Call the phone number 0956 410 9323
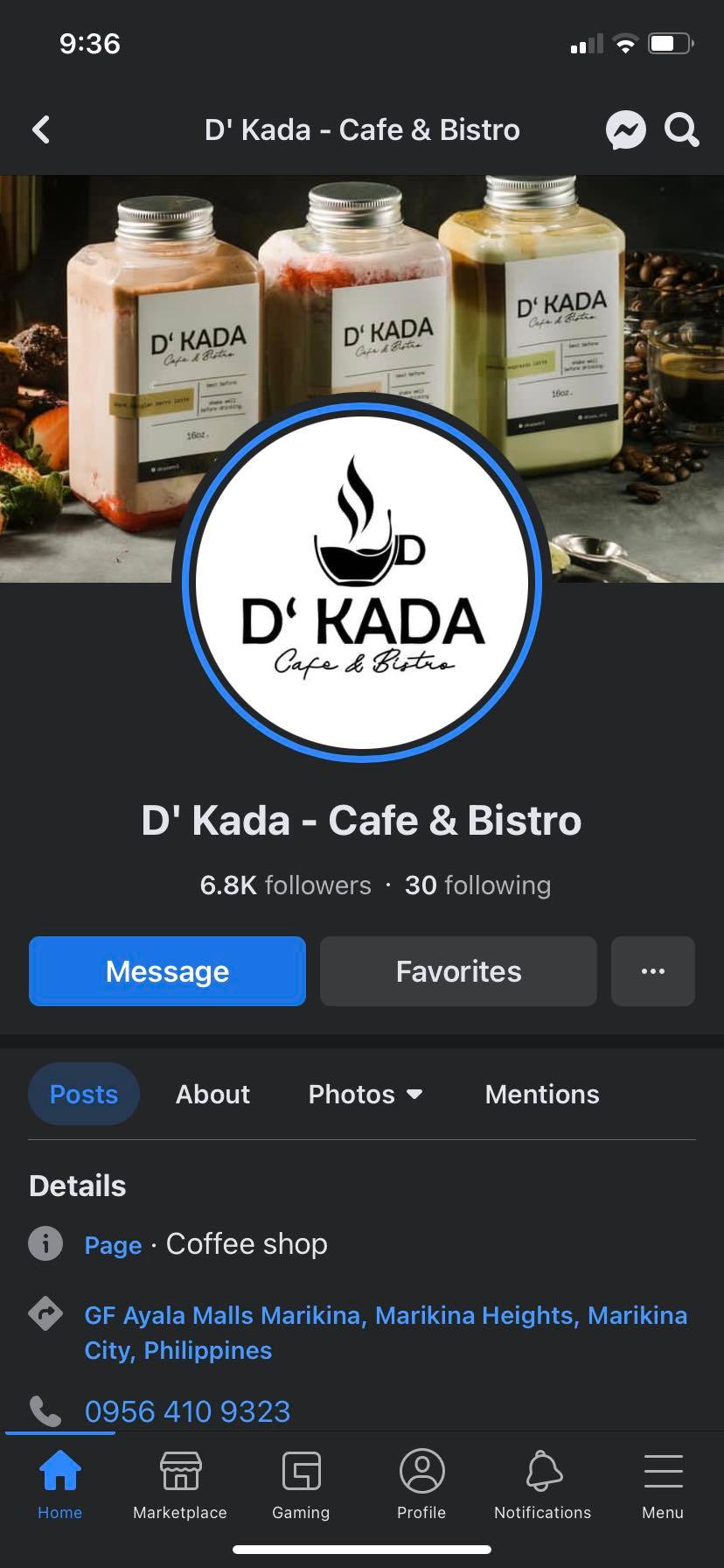This screenshot has width=724, height=1568. (x=187, y=1411)
